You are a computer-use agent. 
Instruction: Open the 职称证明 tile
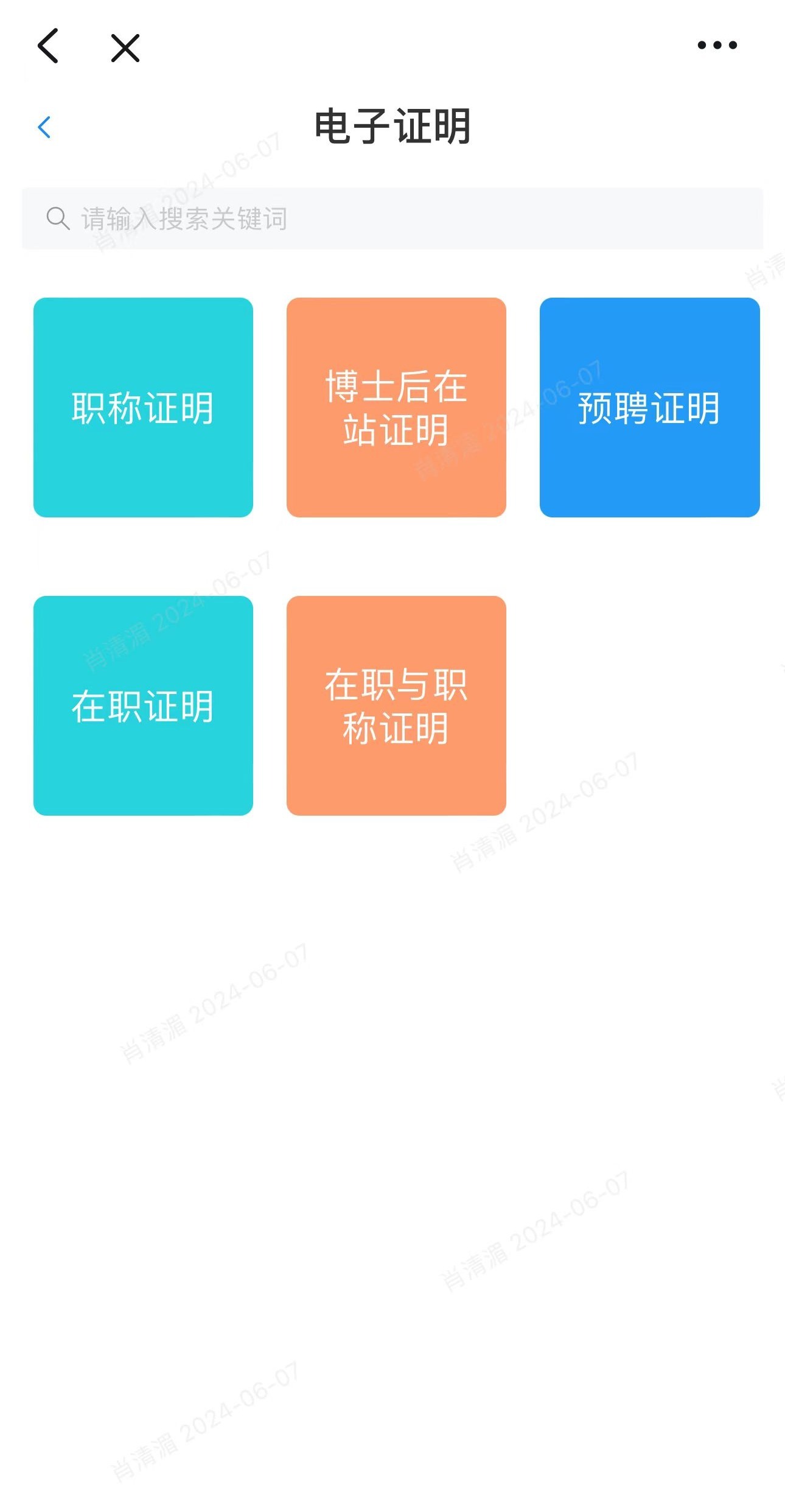143,407
